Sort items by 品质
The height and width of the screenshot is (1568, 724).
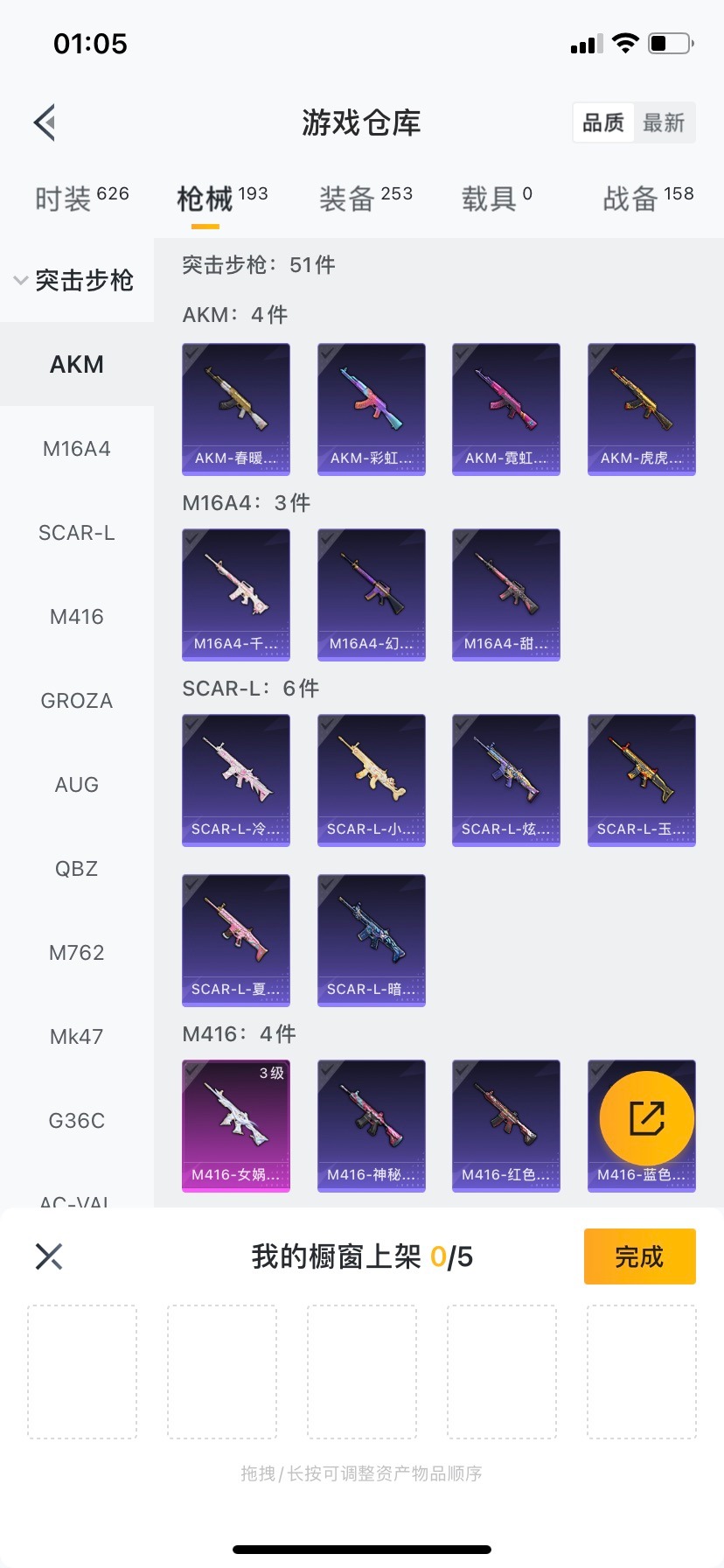[x=603, y=122]
